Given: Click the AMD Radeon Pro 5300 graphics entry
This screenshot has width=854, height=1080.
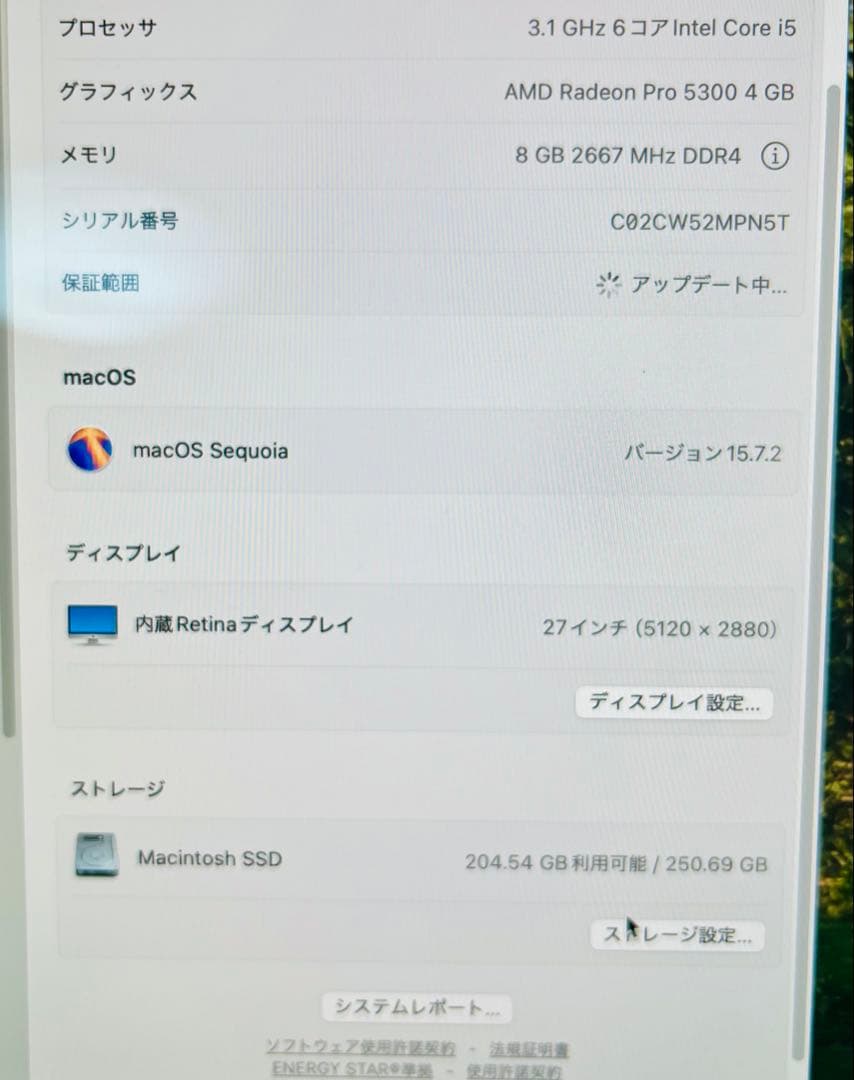Looking at the screenshot, I should tap(647, 92).
